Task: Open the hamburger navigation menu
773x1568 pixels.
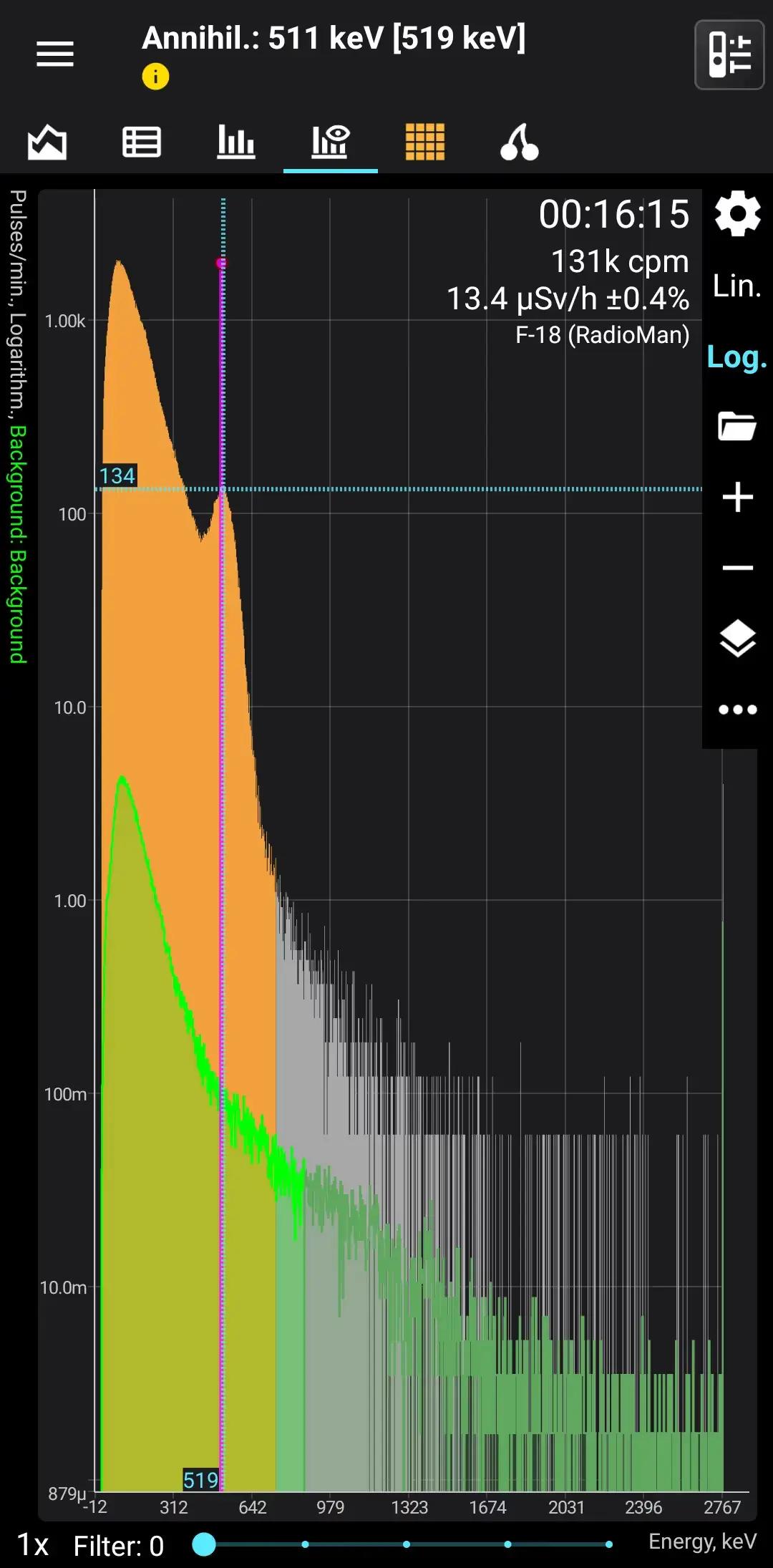Action: click(x=55, y=54)
